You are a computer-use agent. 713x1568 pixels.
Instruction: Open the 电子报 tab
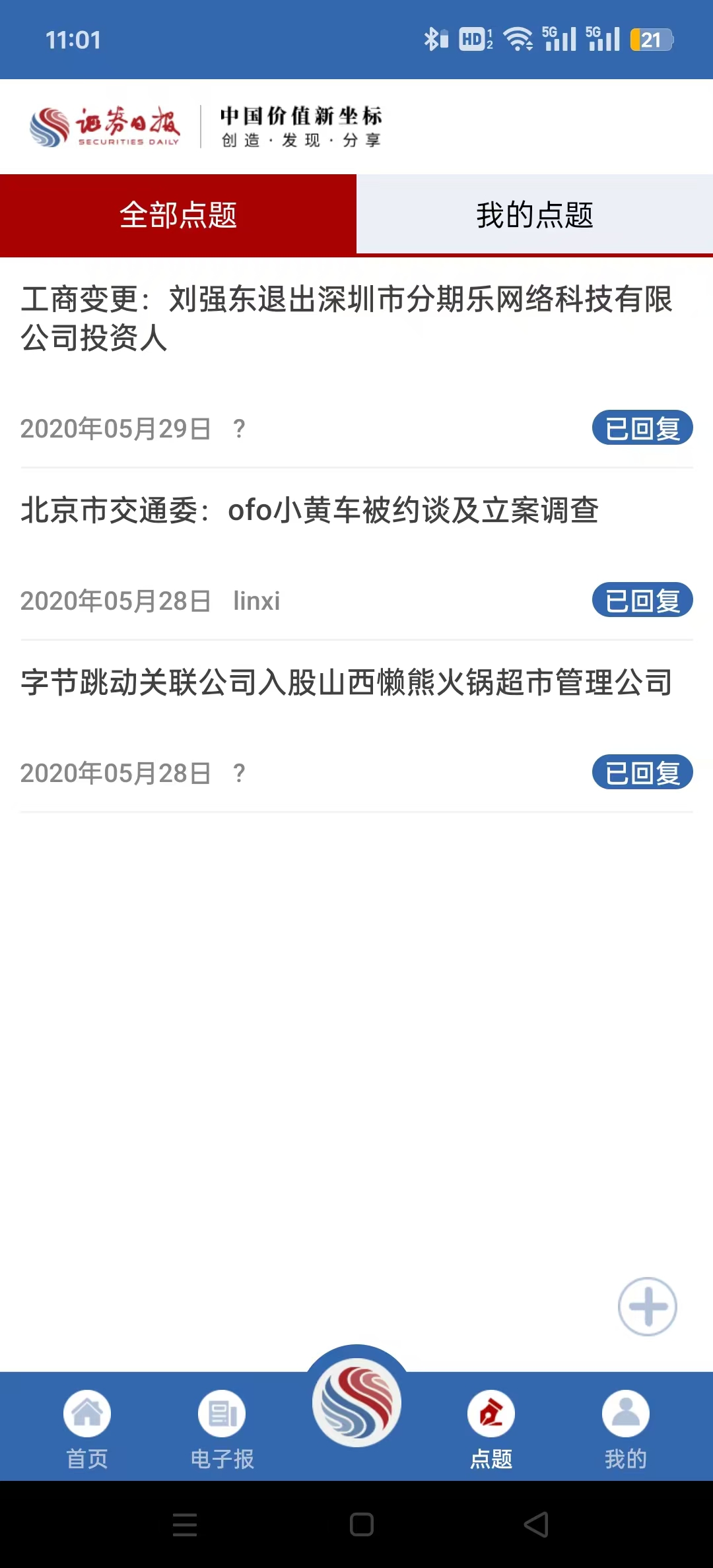tap(222, 1427)
